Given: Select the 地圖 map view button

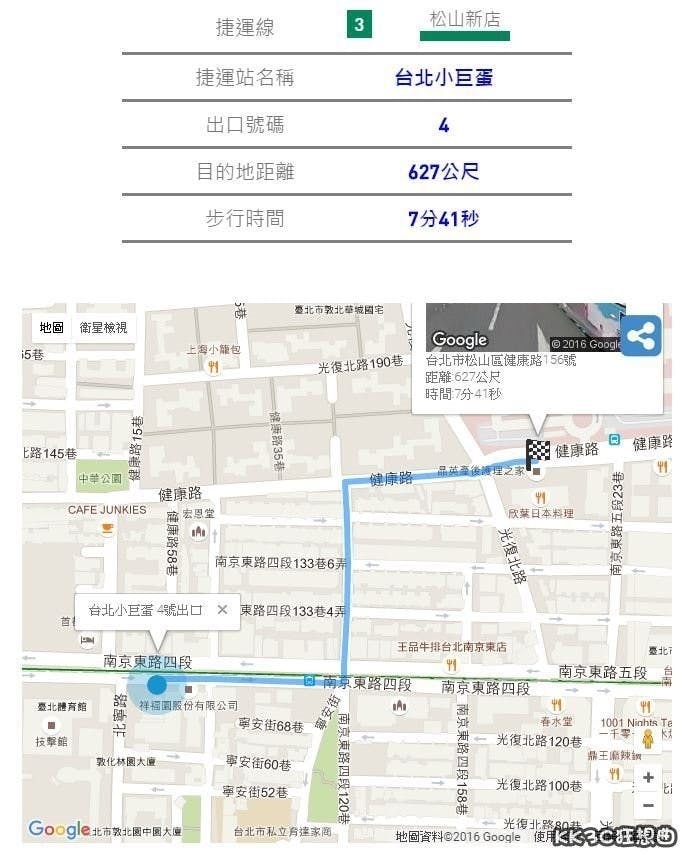Looking at the screenshot, I should [52, 327].
